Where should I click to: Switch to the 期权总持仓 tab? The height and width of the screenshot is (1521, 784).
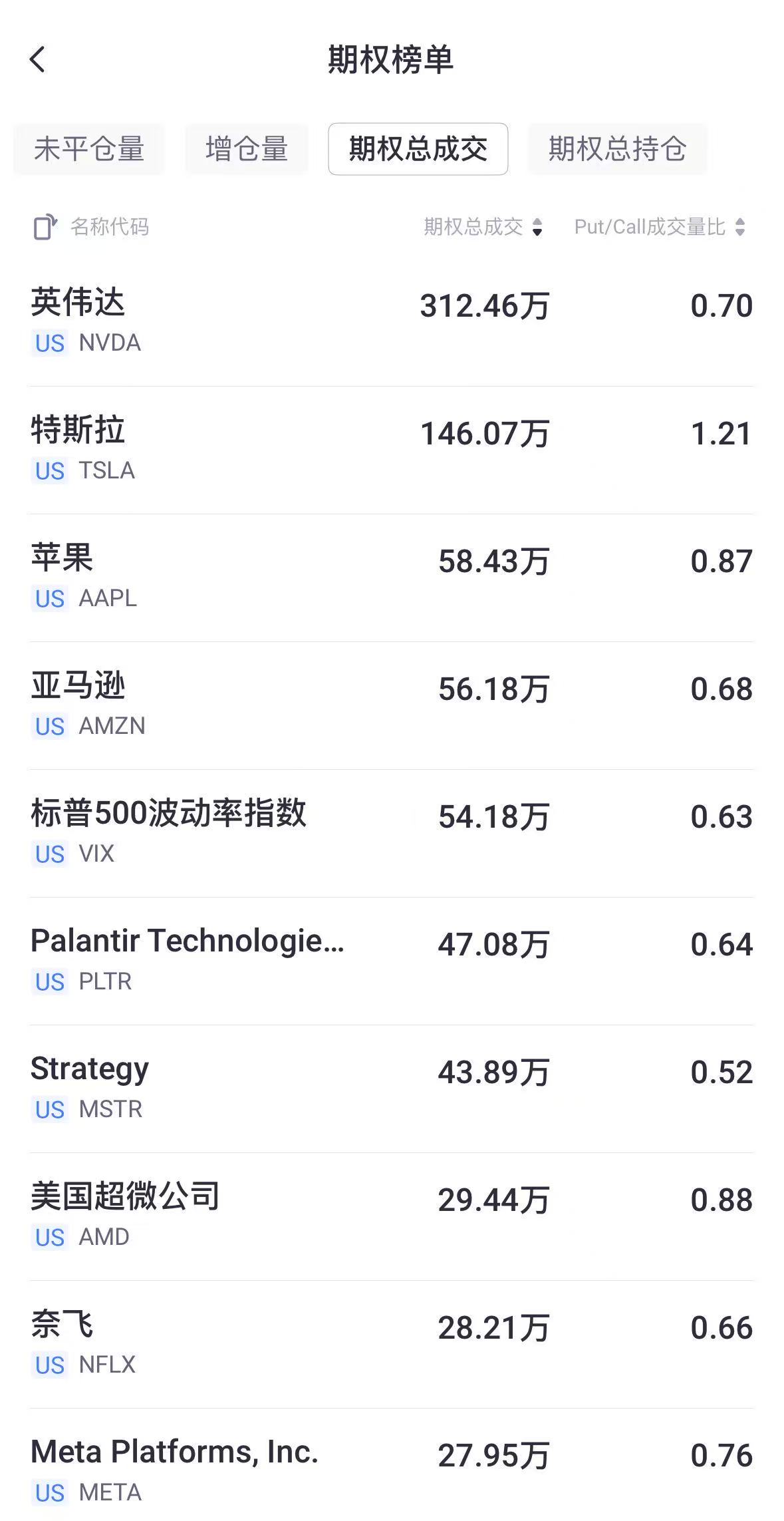point(617,149)
